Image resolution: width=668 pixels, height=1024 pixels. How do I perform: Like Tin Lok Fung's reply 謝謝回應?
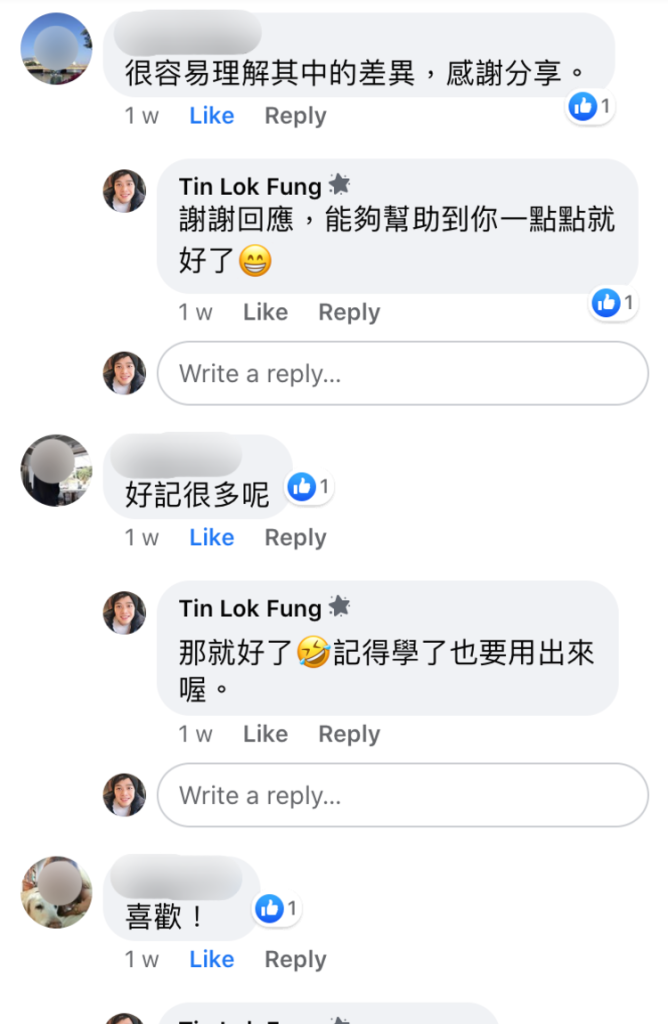pos(265,312)
